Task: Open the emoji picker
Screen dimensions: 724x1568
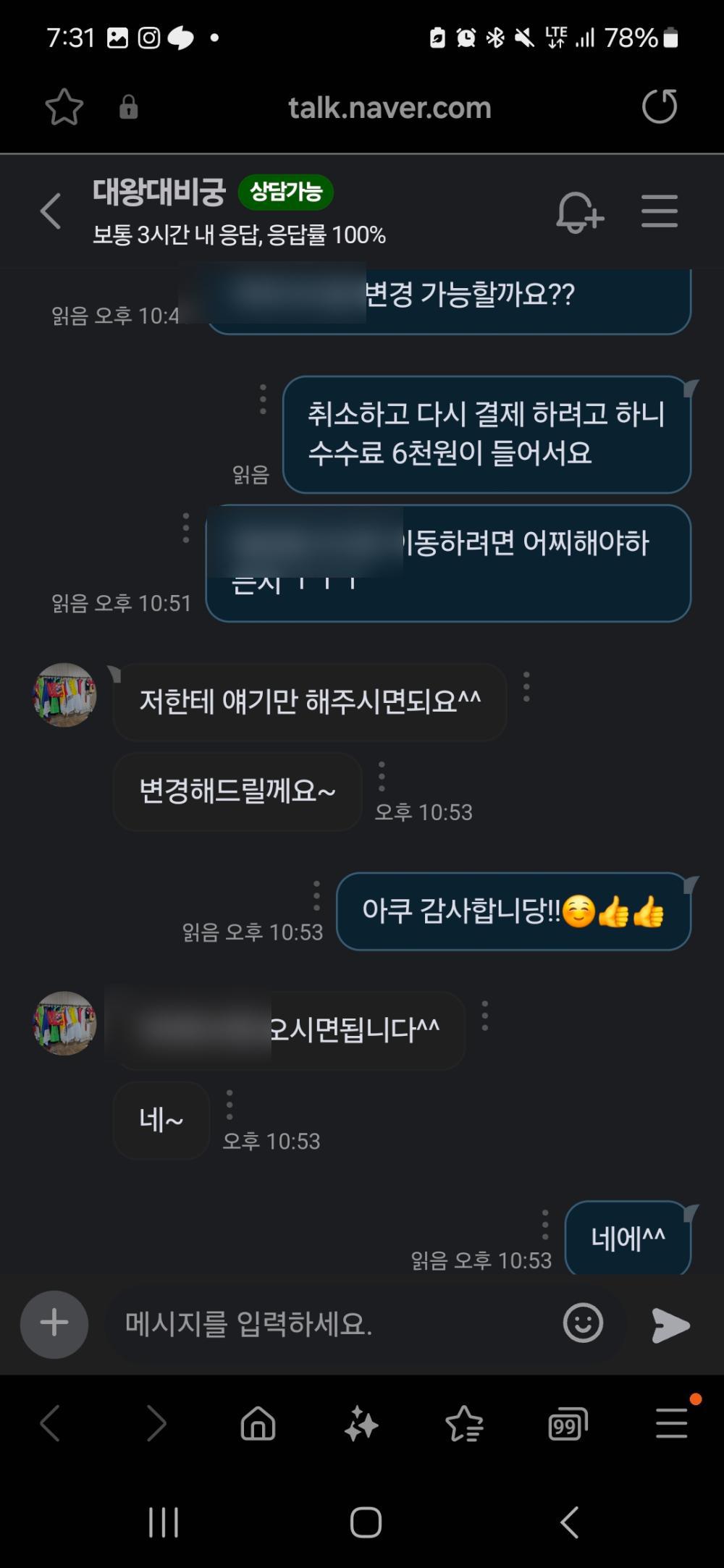Action: (x=583, y=1324)
